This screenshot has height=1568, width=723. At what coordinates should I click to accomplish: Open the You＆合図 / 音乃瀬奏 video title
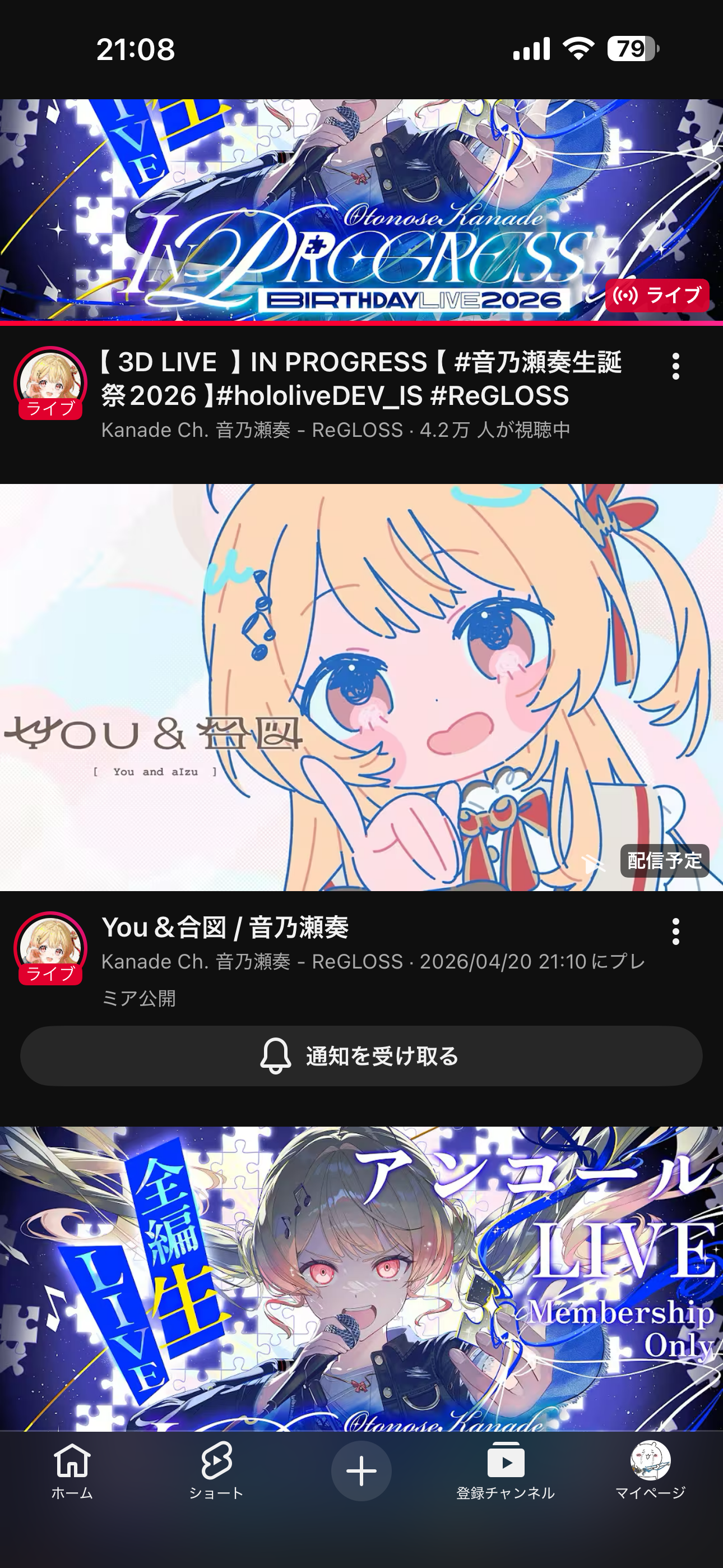coord(225,928)
